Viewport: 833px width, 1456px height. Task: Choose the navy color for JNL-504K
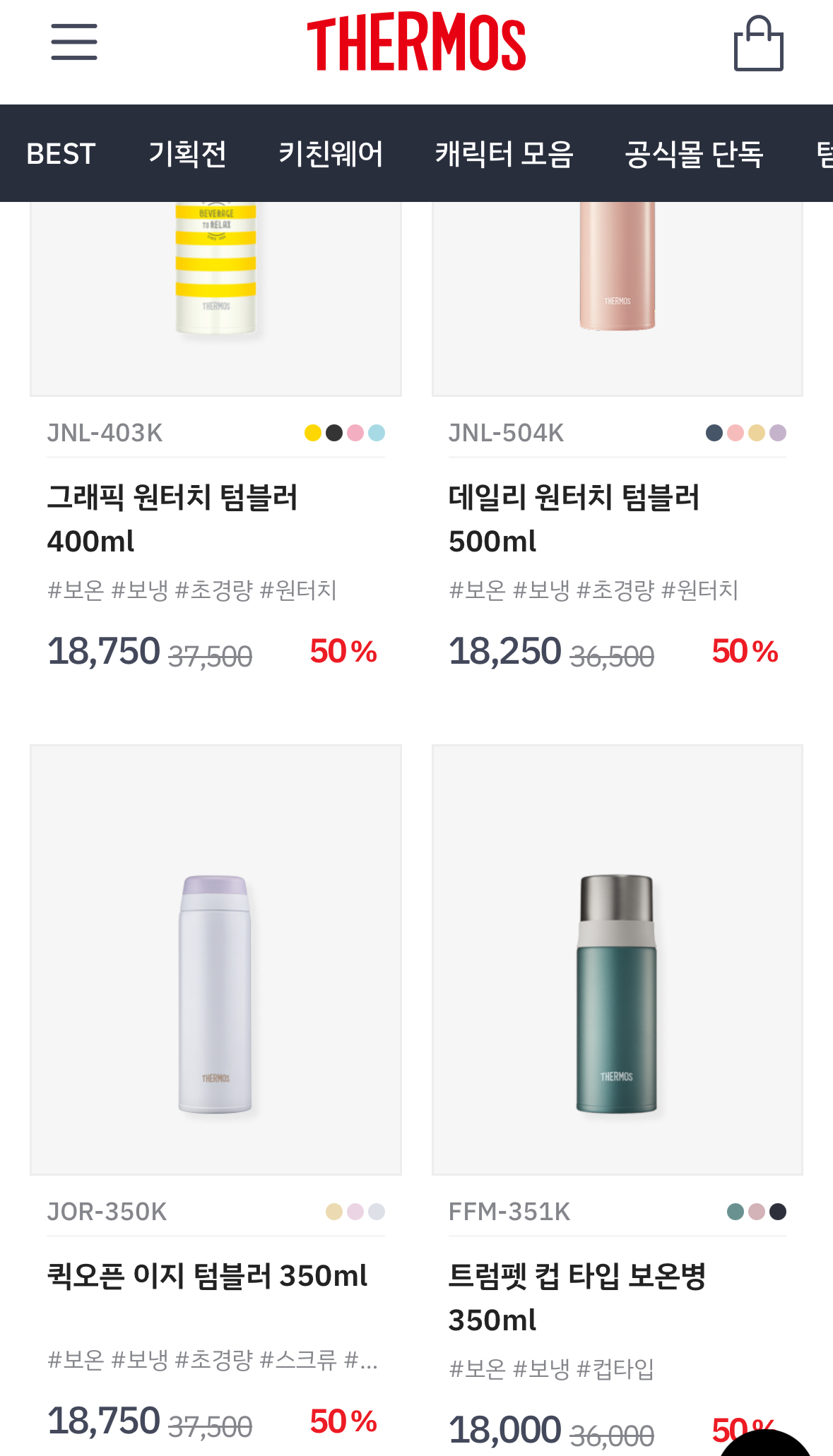[x=714, y=433]
